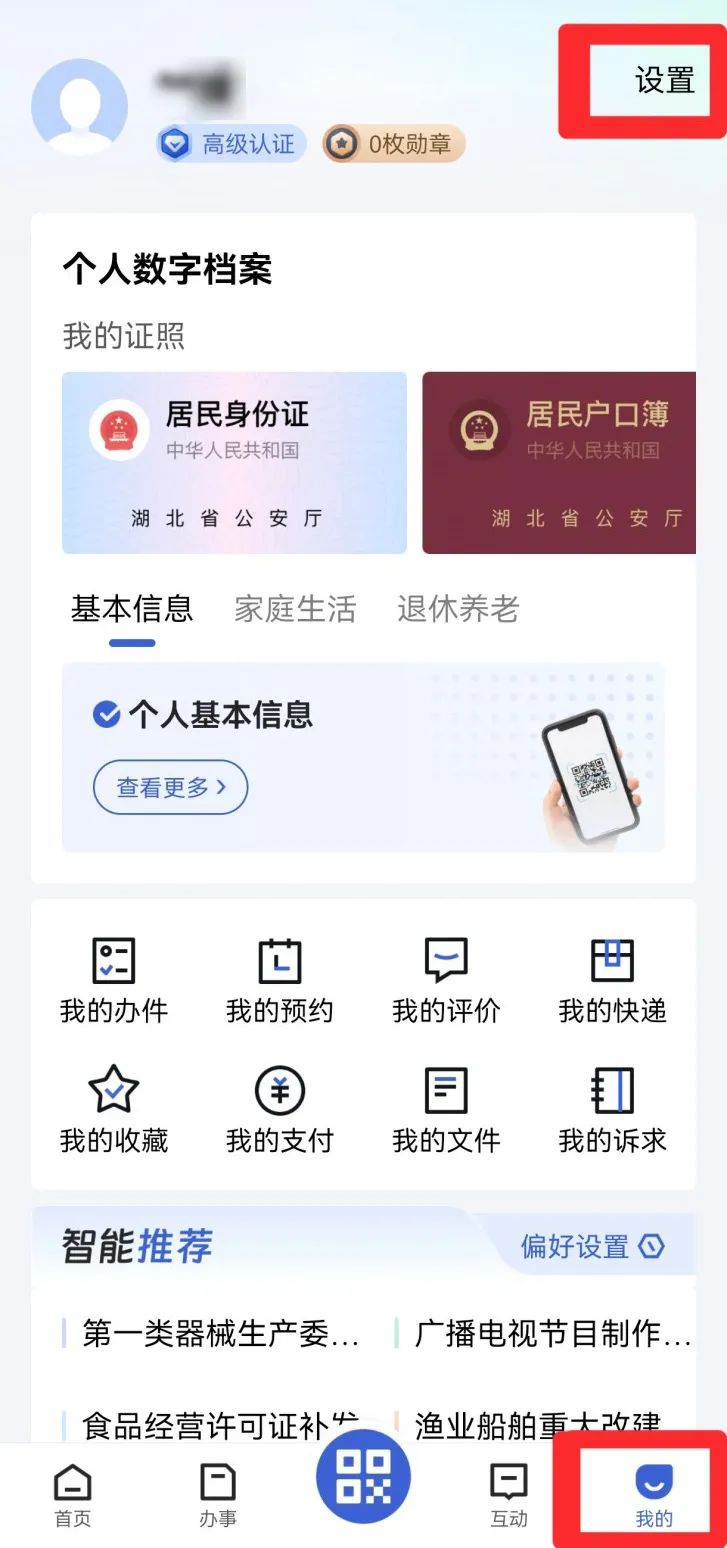Image resolution: width=727 pixels, height=1548 pixels.
Task: Open 我的评价
Action: 445,980
